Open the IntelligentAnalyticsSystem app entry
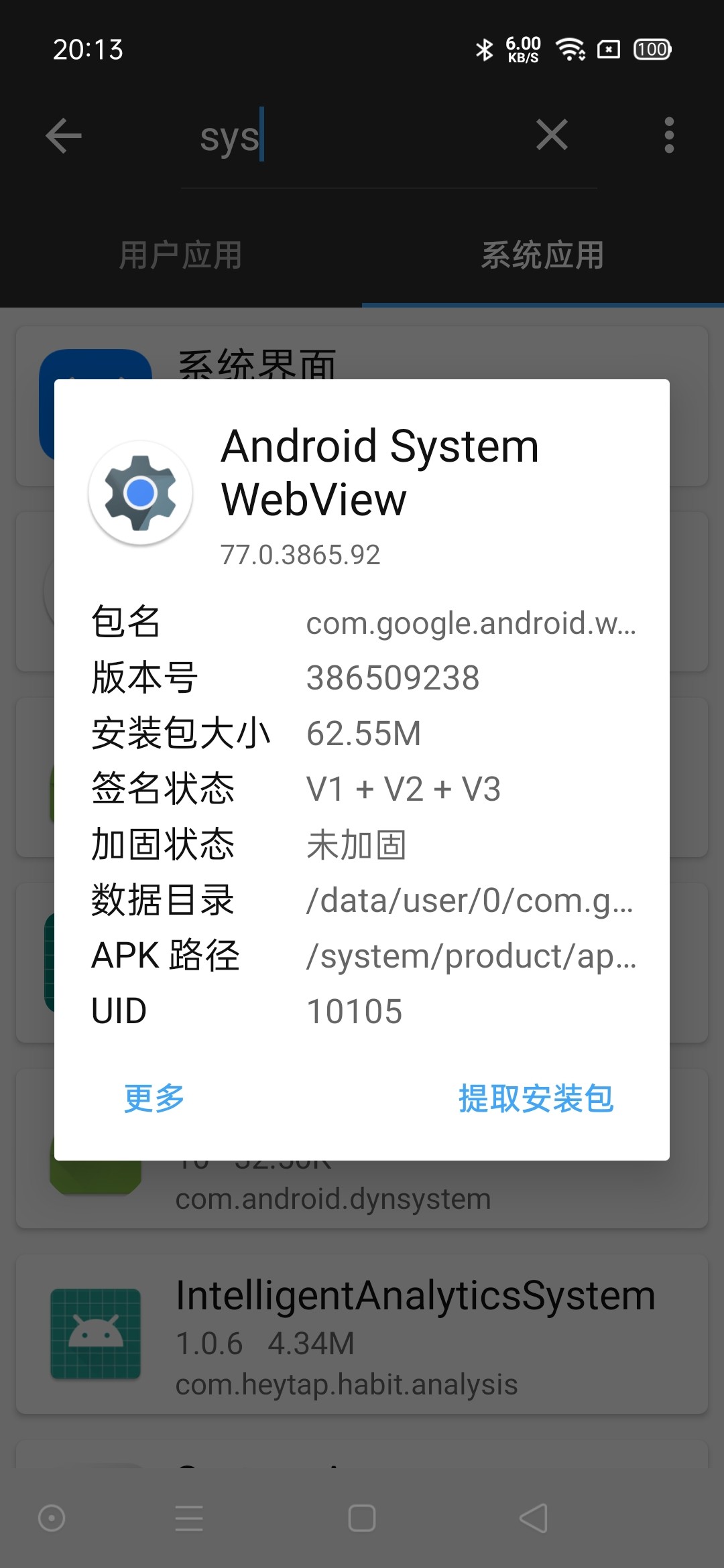 362,1335
